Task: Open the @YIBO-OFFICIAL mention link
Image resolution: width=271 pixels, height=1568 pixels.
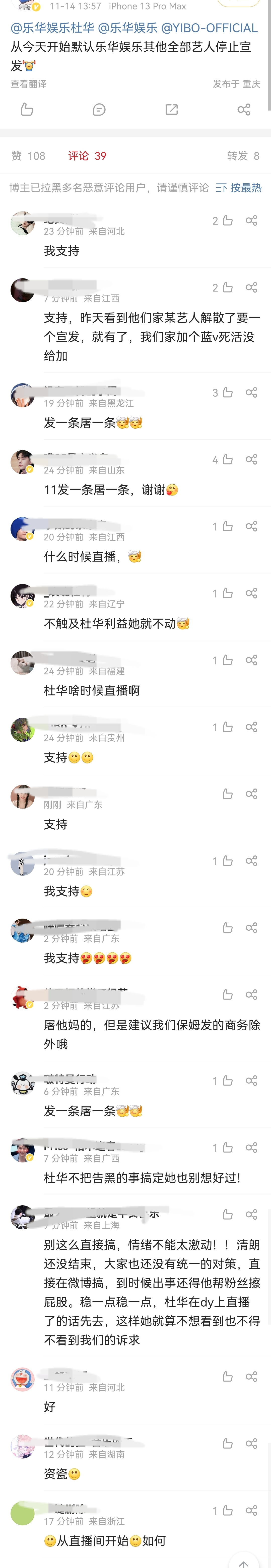Action: [x=209, y=28]
